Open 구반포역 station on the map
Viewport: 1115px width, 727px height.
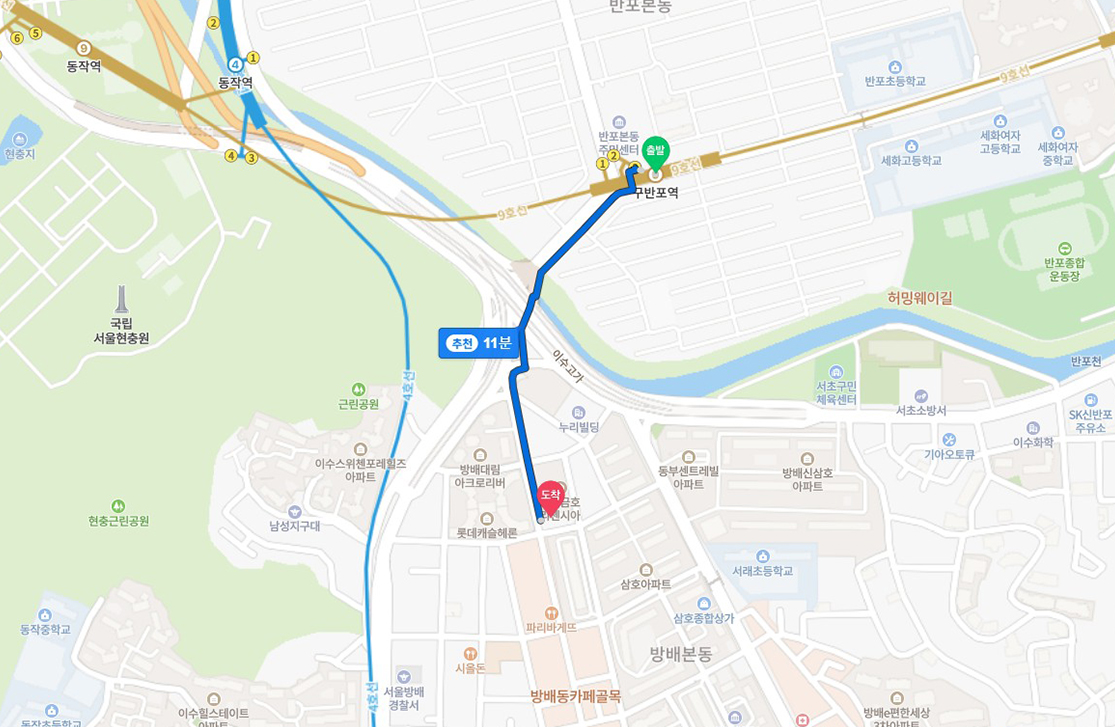[656, 192]
